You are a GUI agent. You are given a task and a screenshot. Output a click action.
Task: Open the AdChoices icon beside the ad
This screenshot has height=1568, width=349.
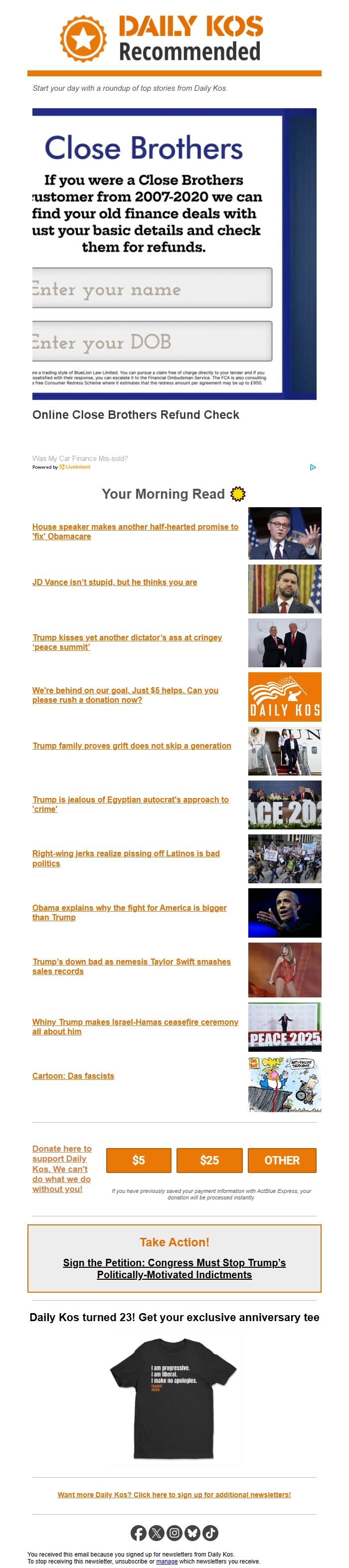click(x=313, y=467)
